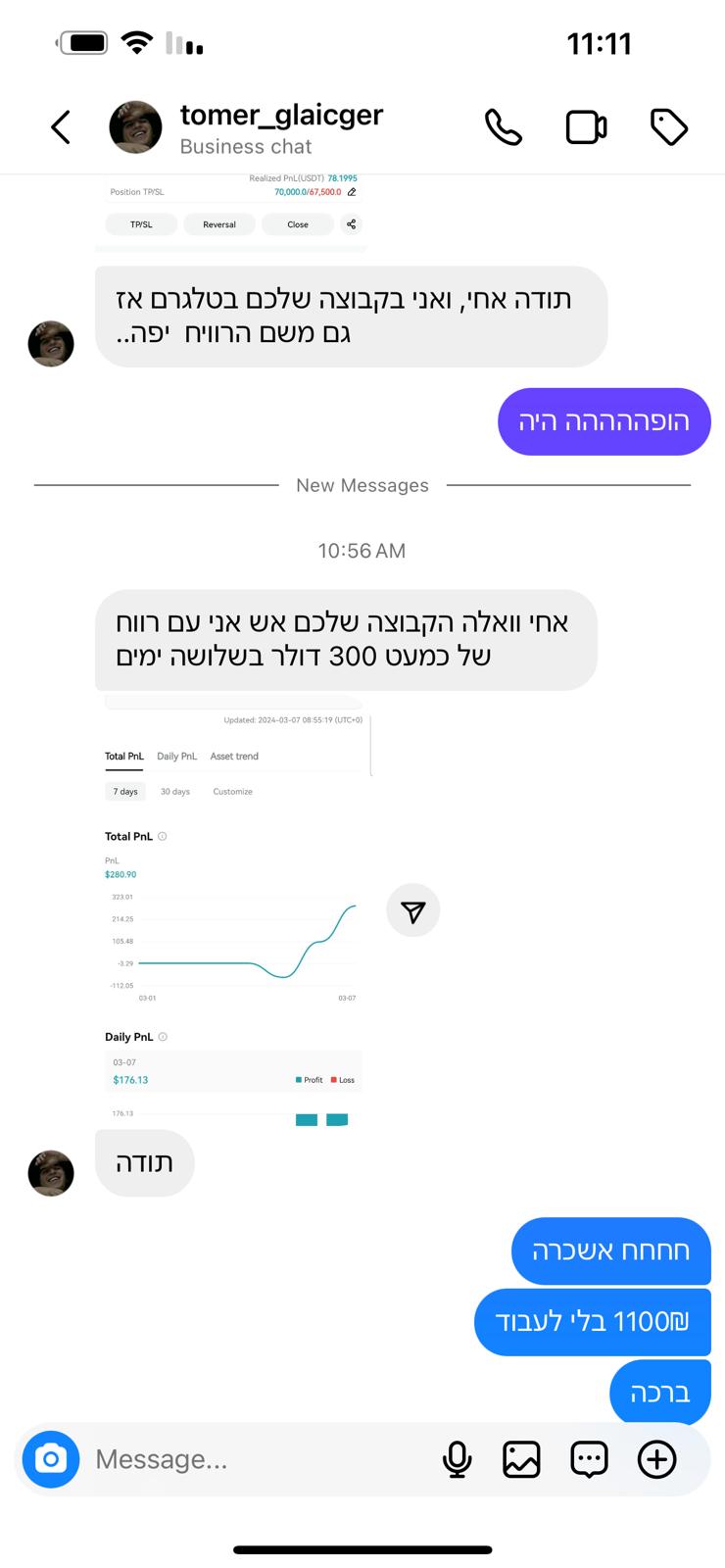Open saved replies speech bubble icon

coord(589,1459)
